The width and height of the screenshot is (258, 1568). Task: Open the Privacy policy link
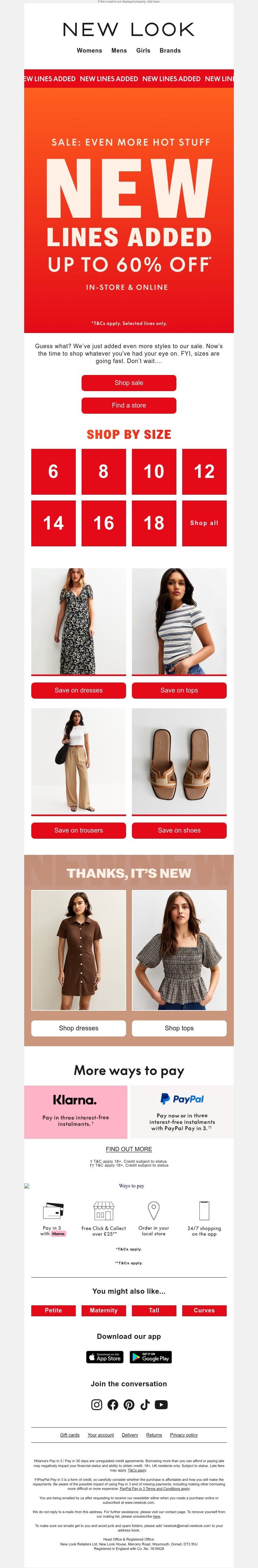[184, 1435]
